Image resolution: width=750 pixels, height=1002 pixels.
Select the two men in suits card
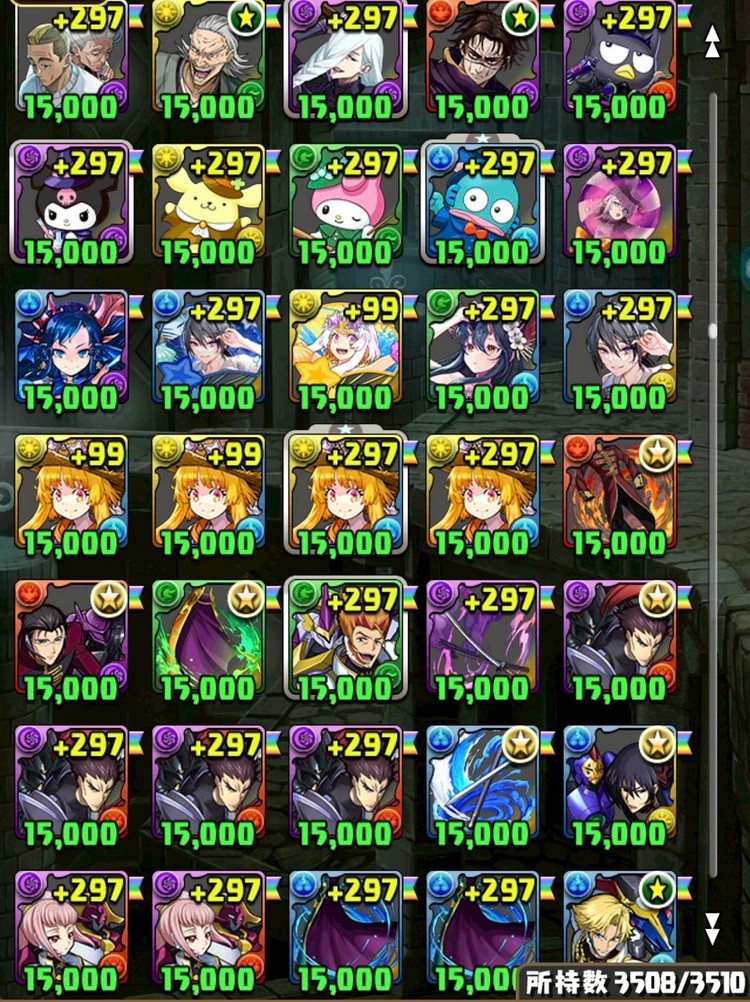point(71,58)
